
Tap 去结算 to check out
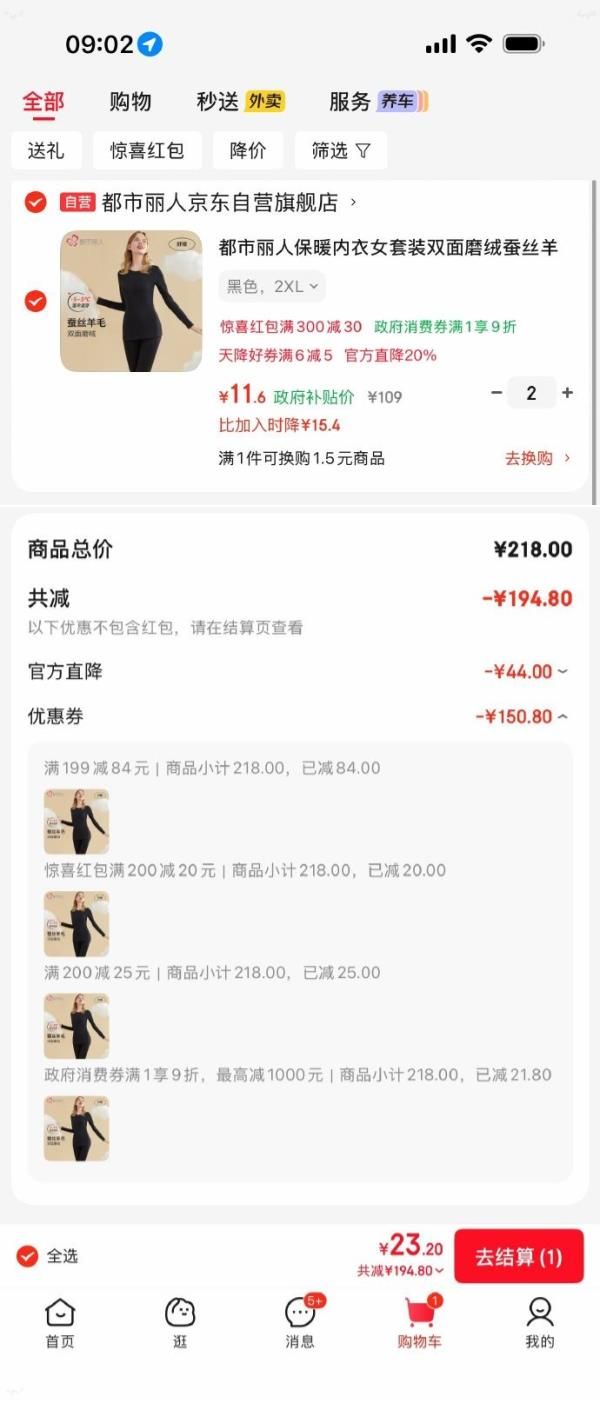coord(518,1257)
